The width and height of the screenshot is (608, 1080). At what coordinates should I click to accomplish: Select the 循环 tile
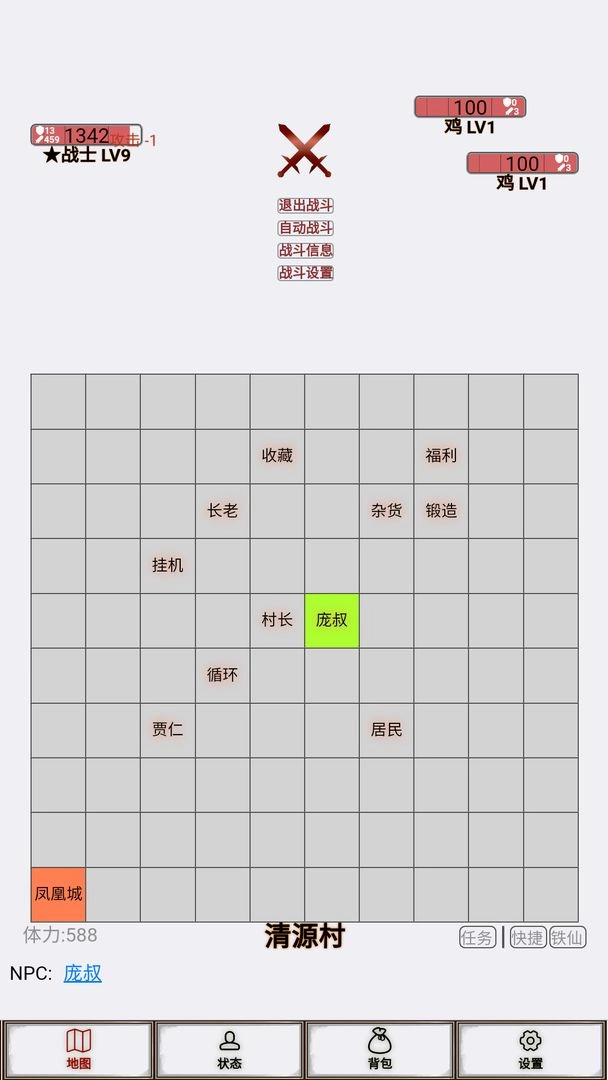click(222, 675)
